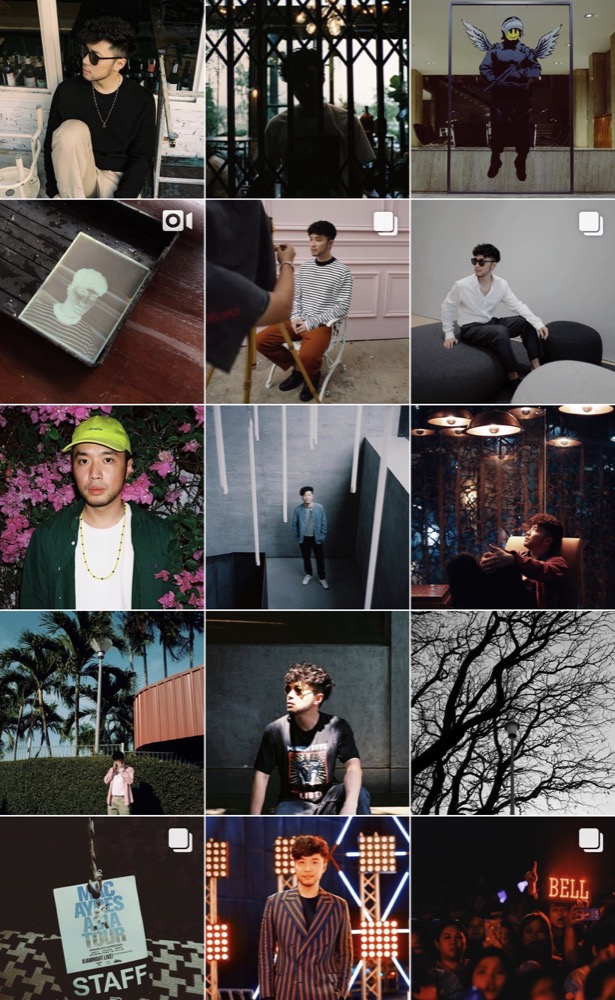
Task: Open the black and white bare tree photo
Action: 512,712
